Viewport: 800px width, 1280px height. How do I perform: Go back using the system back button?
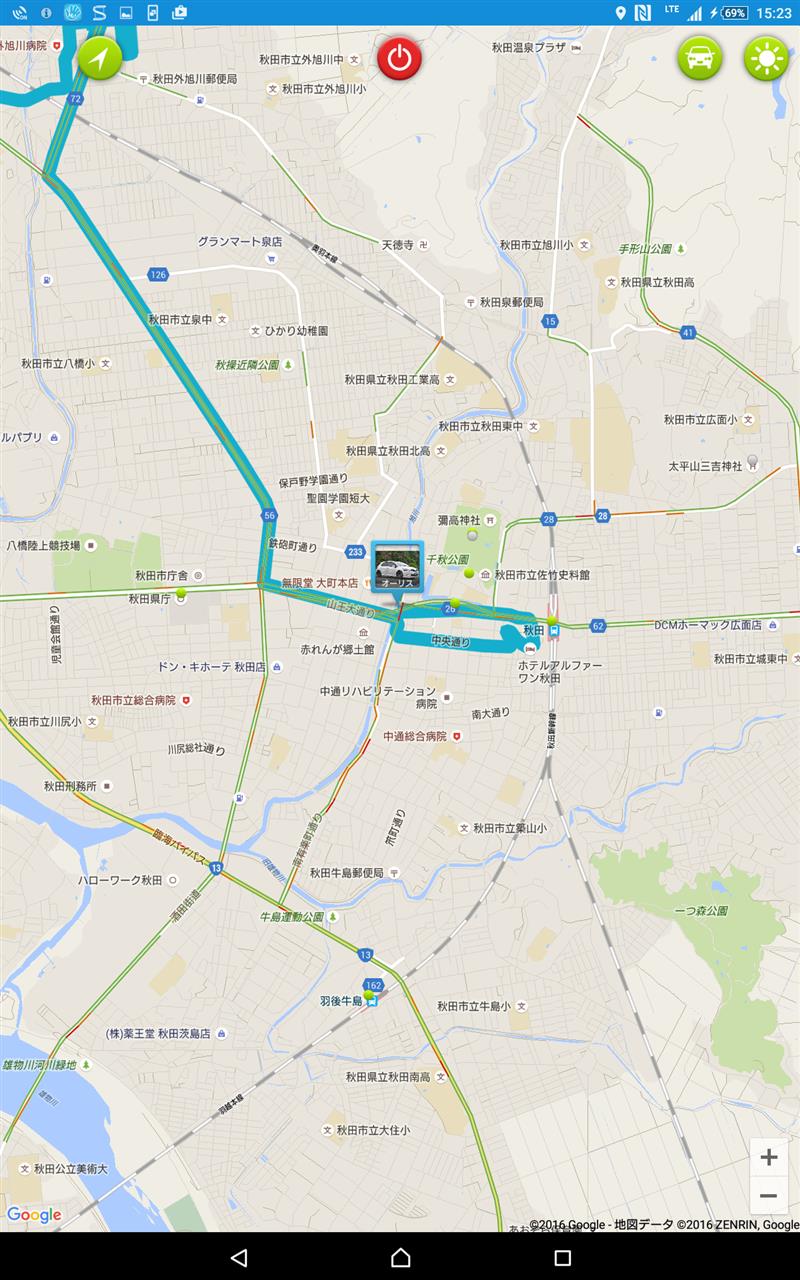[x=238, y=1257]
